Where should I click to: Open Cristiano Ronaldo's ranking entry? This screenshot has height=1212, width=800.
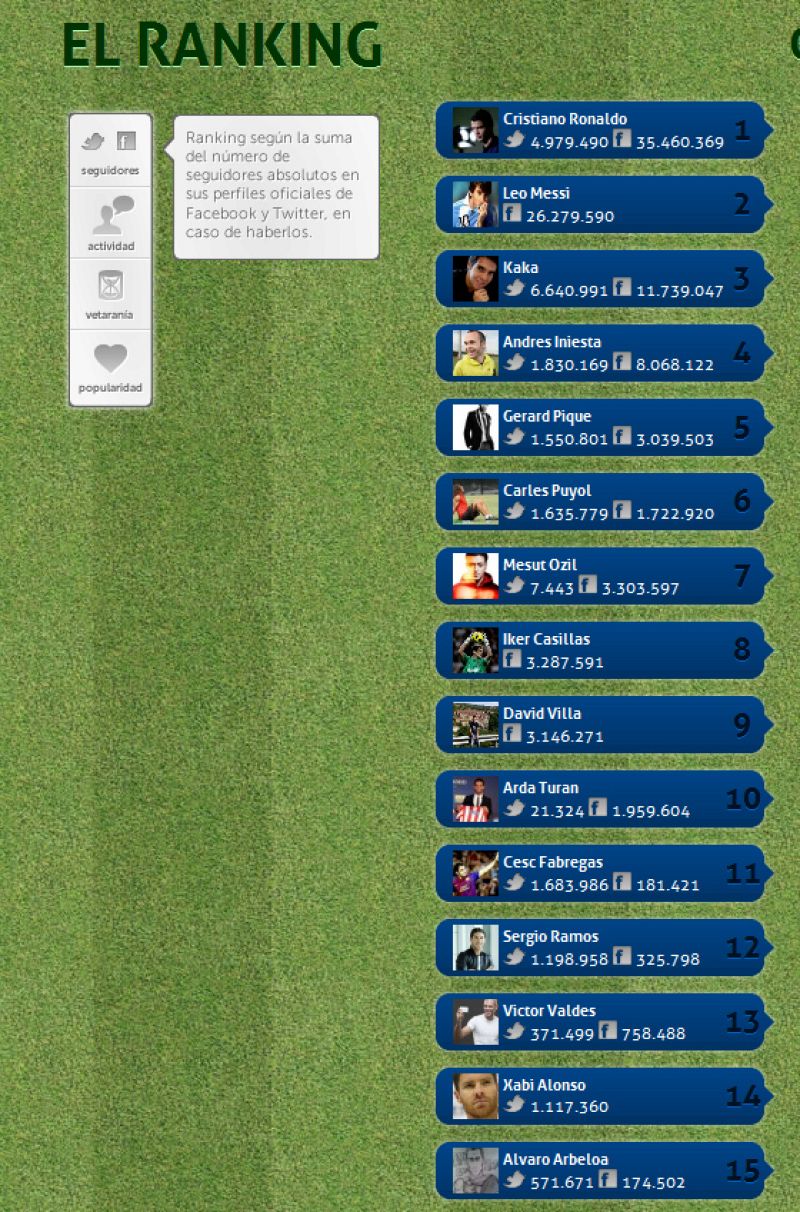point(600,130)
